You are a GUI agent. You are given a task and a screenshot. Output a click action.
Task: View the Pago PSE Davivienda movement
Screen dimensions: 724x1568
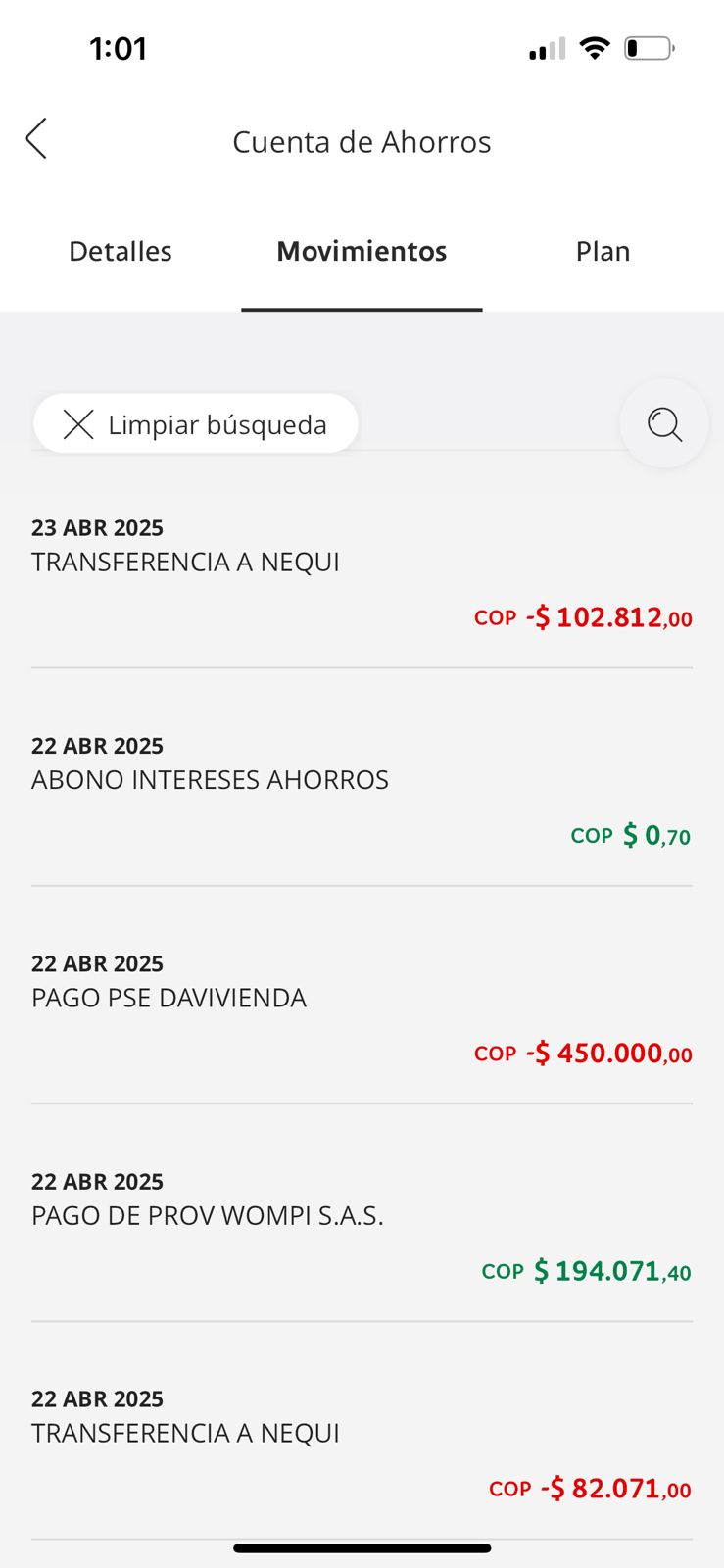tap(362, 1008)
